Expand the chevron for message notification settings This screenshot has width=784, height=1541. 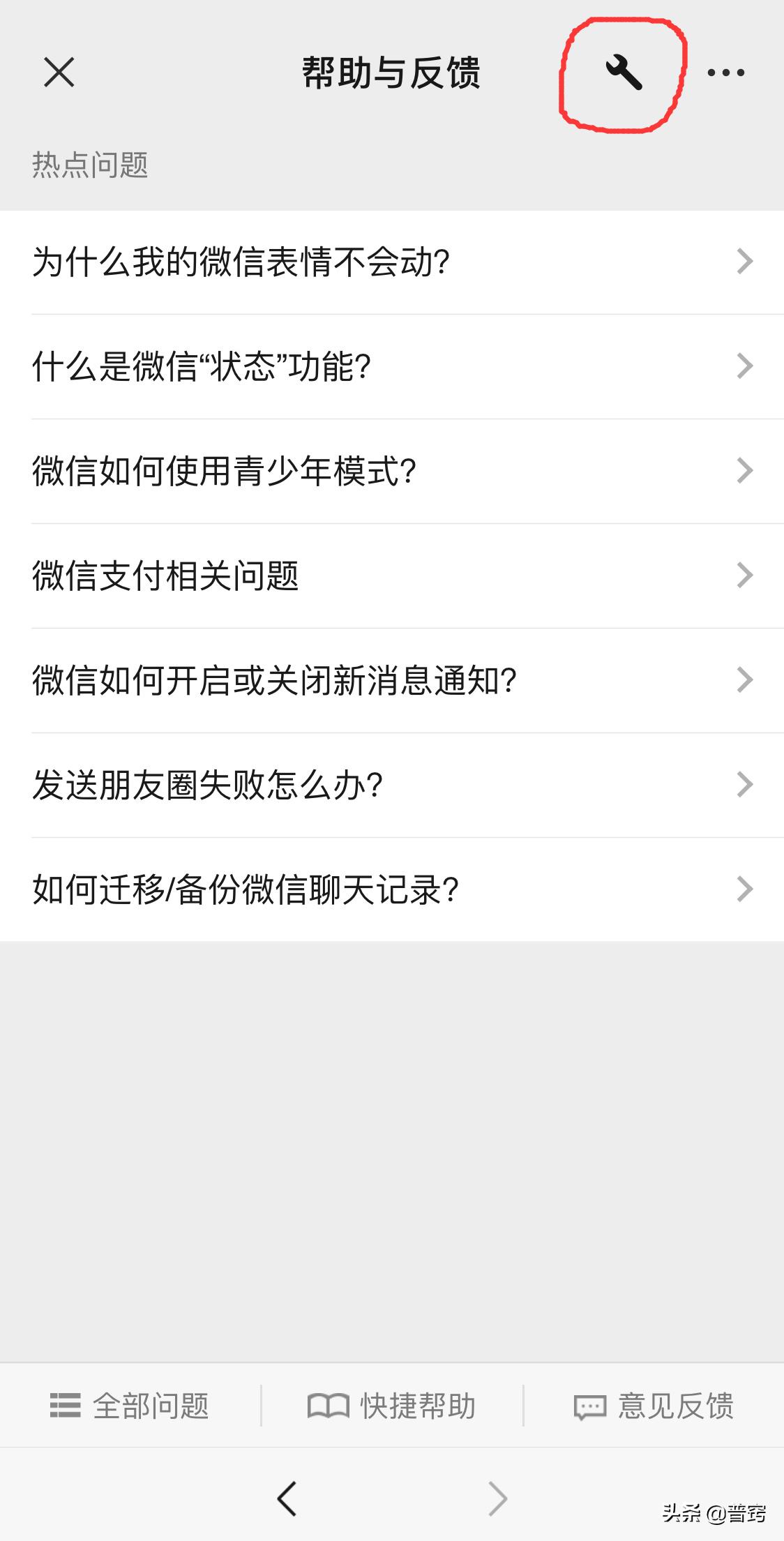[x=745, y=679]
